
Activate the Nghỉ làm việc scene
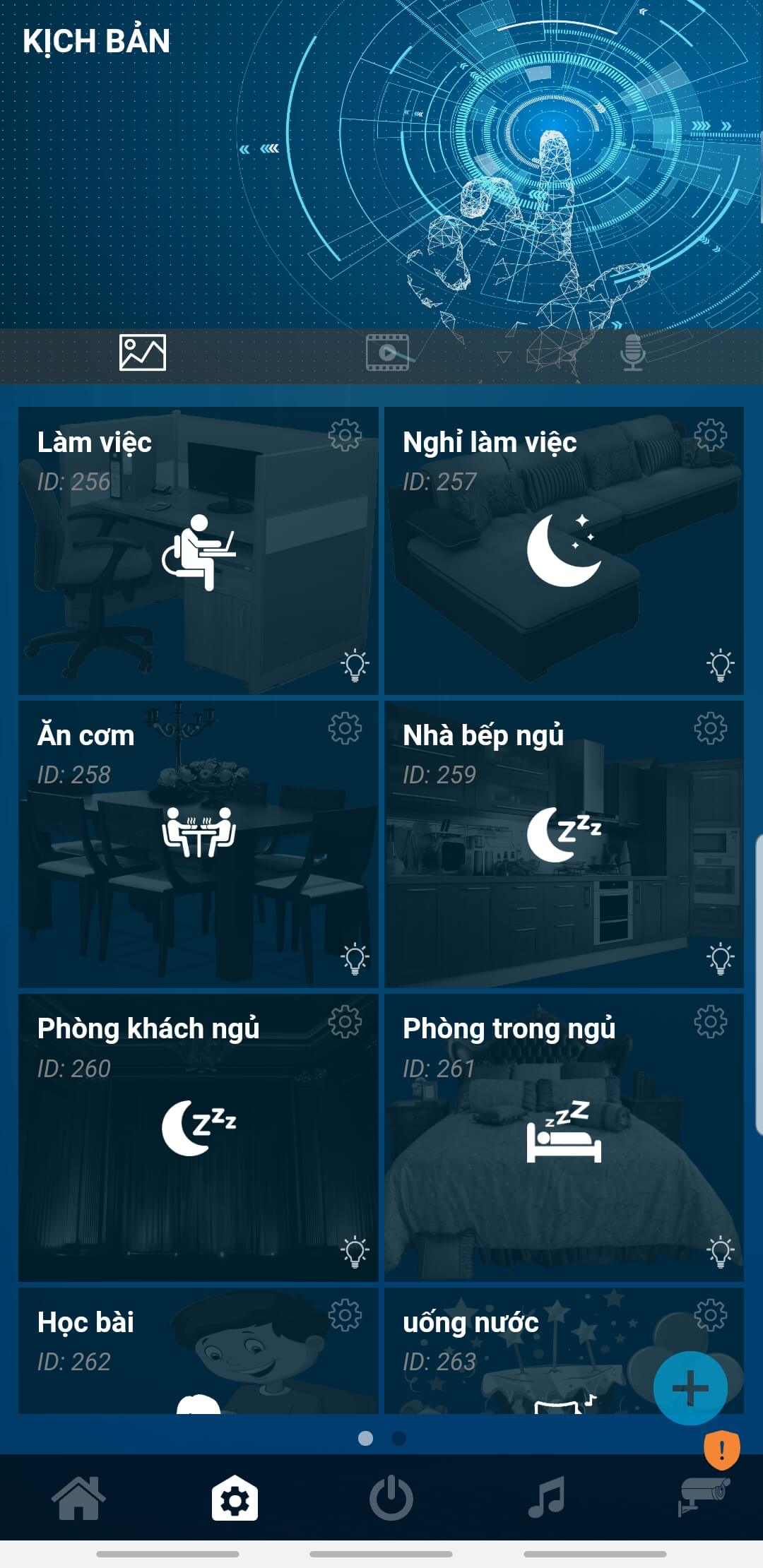[x=564, y=552]
